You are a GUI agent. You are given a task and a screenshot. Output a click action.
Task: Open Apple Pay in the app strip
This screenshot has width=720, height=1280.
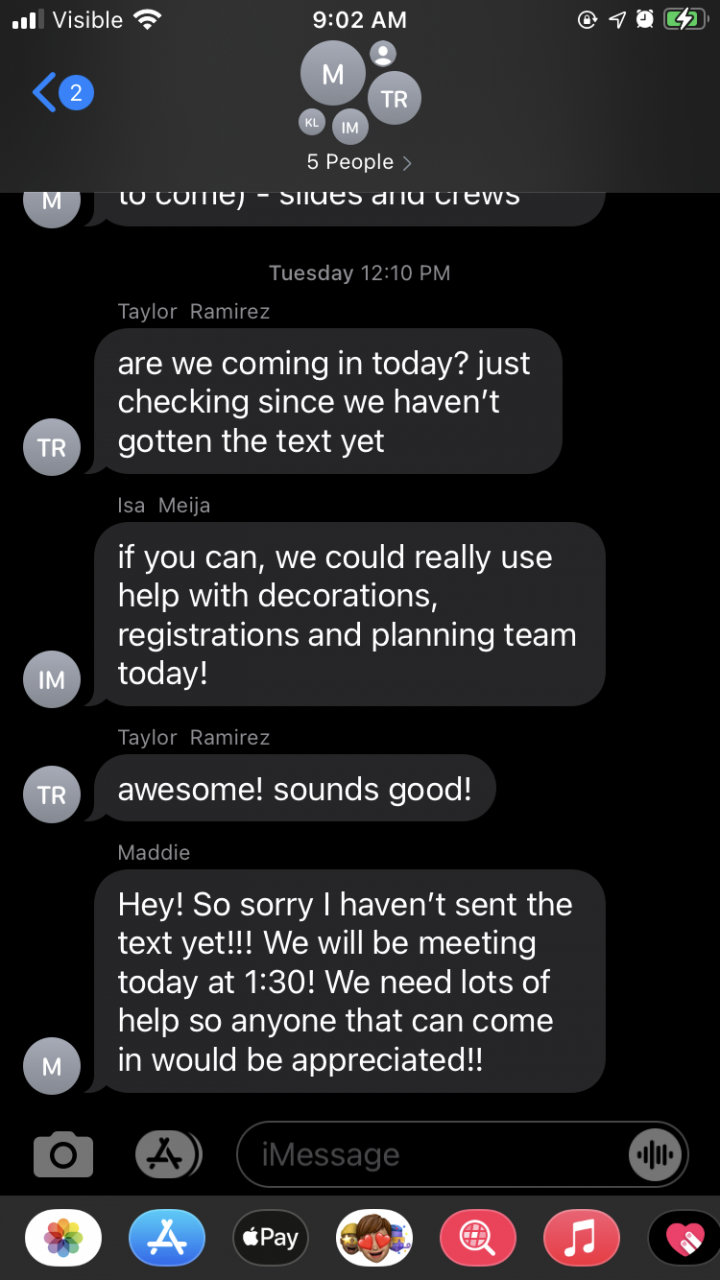271,1238
